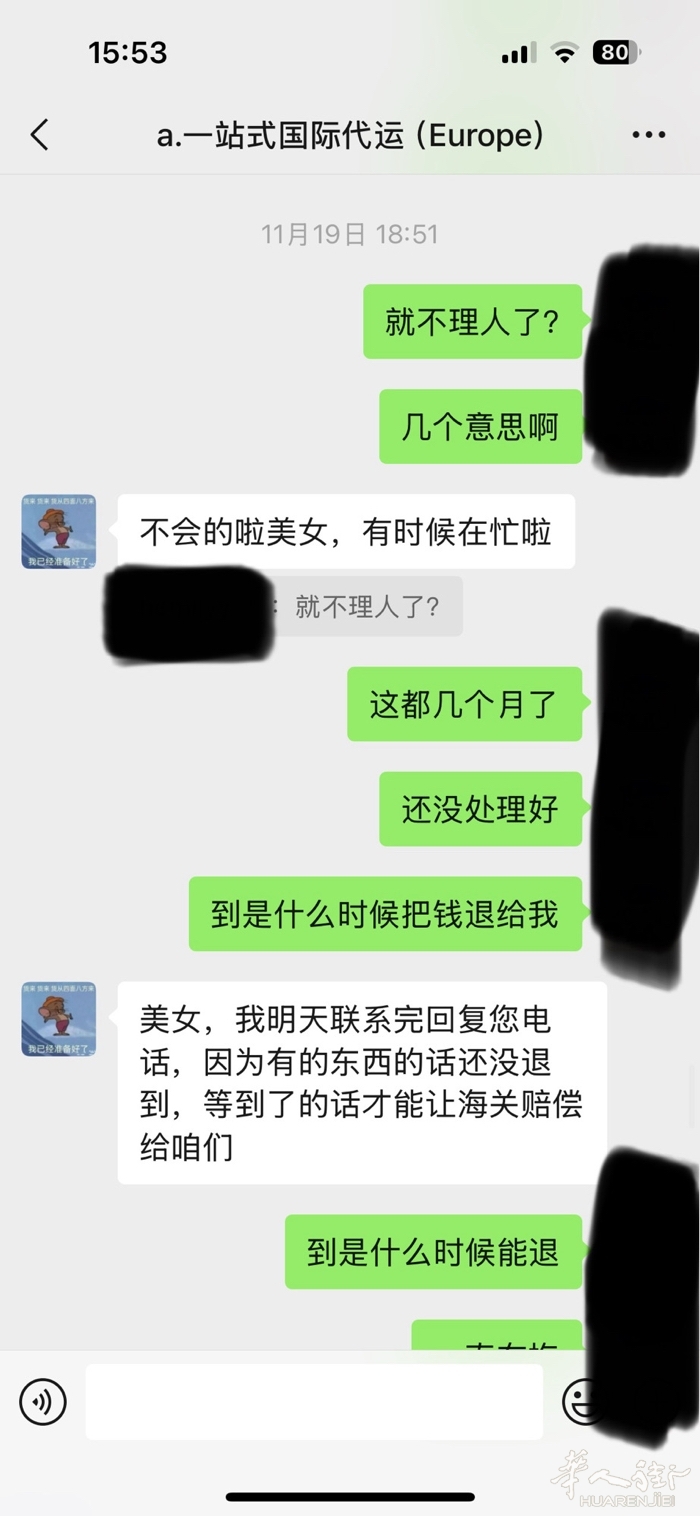Screen dimensions: 700x1516
Task: Open the chat overflow menu
Action: (648, 135)
